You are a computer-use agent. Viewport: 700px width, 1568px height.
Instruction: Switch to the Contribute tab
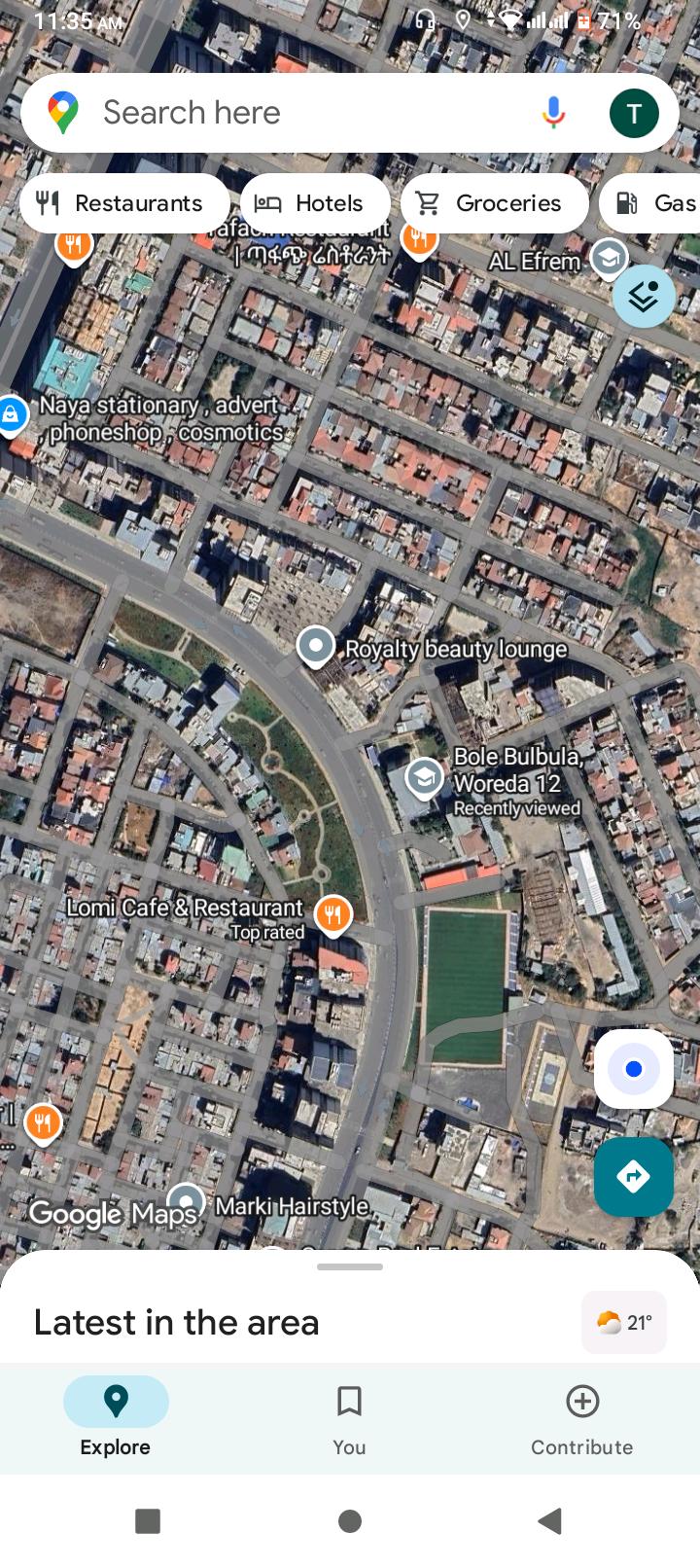point(581,1419)
